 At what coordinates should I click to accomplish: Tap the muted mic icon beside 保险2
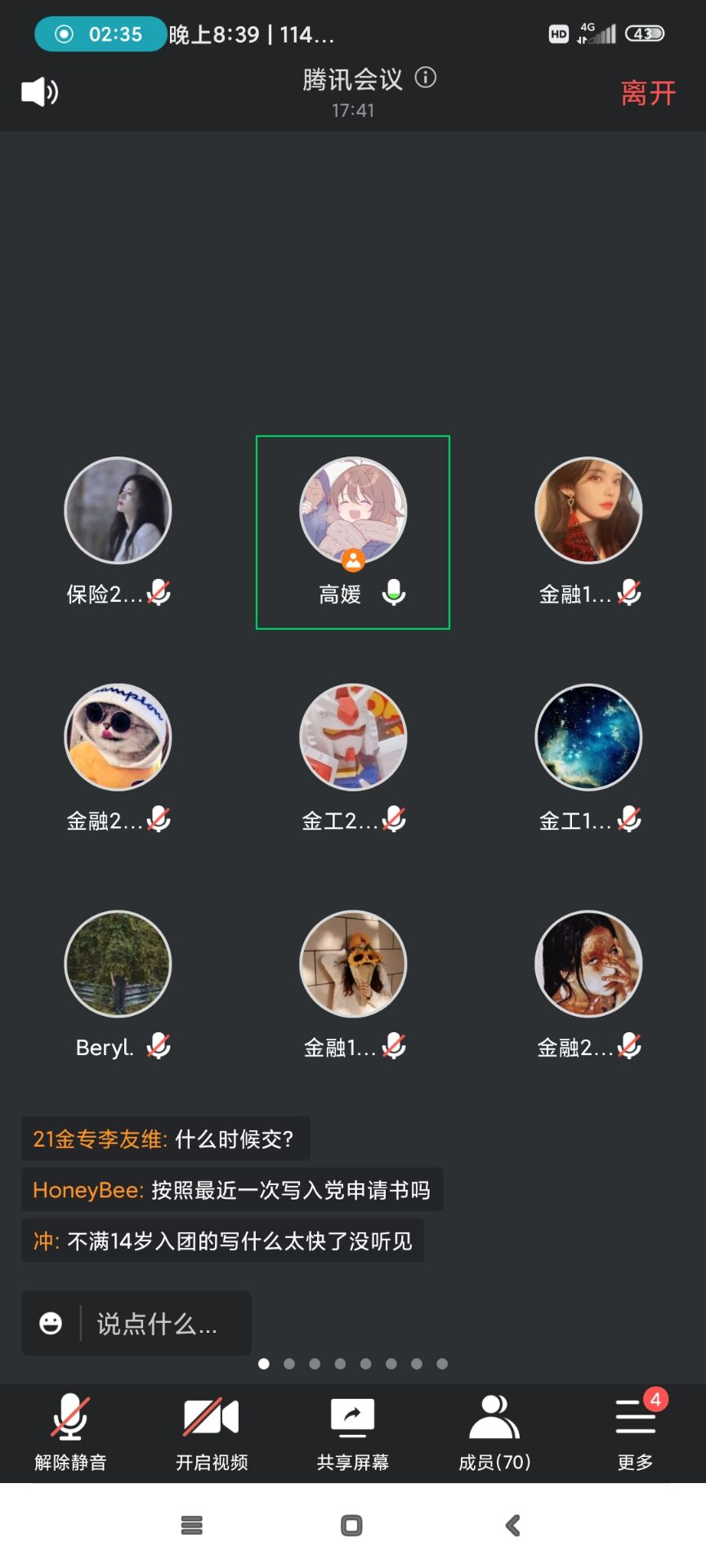160,594
